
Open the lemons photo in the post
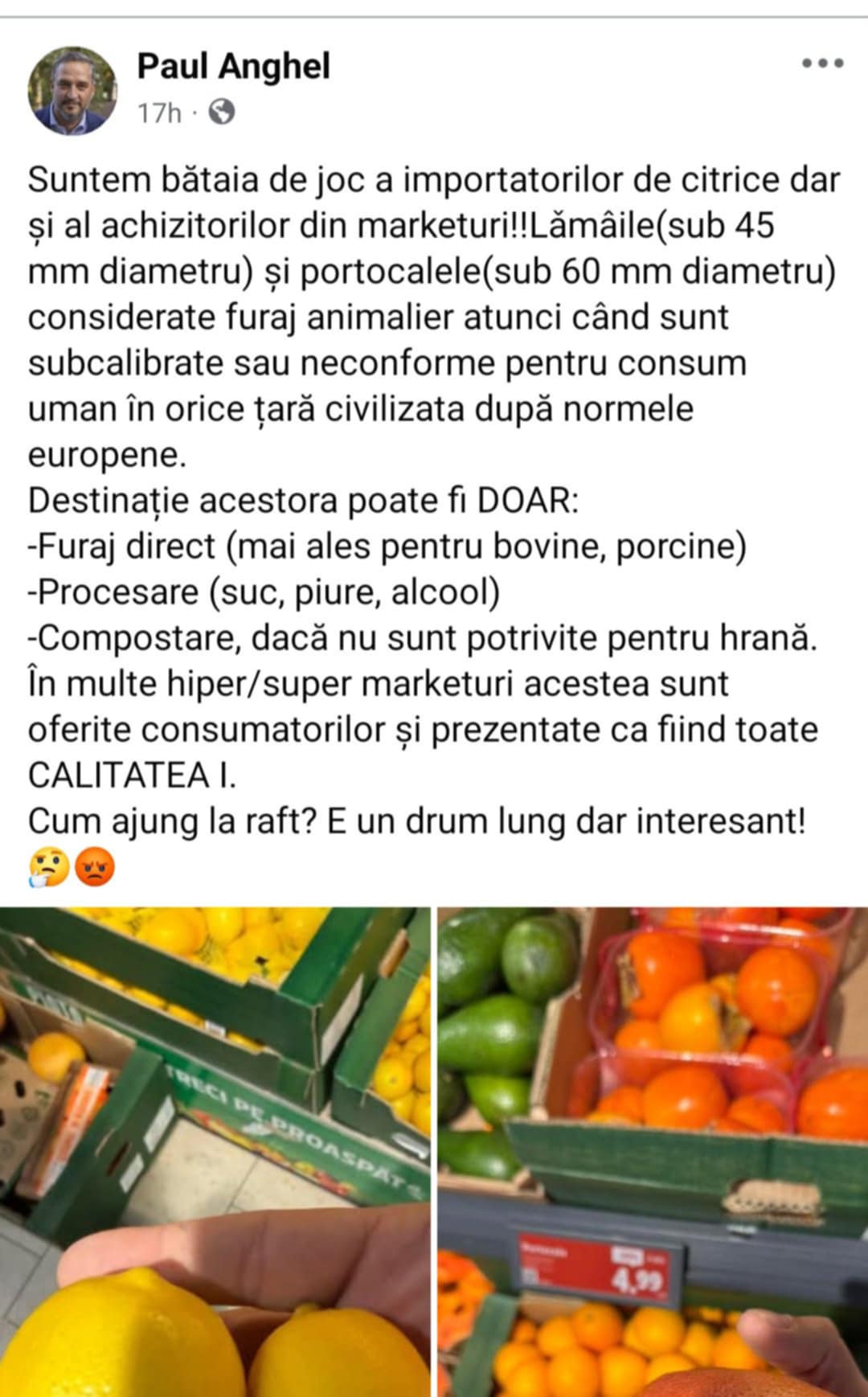215,1152
